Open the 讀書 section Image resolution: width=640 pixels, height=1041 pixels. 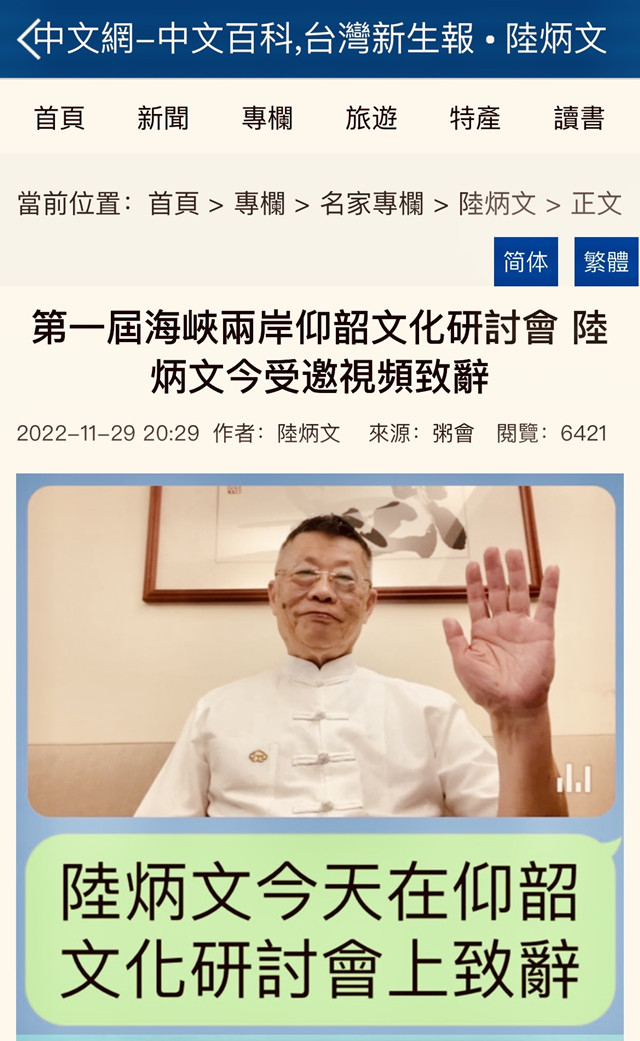[579, 118]
